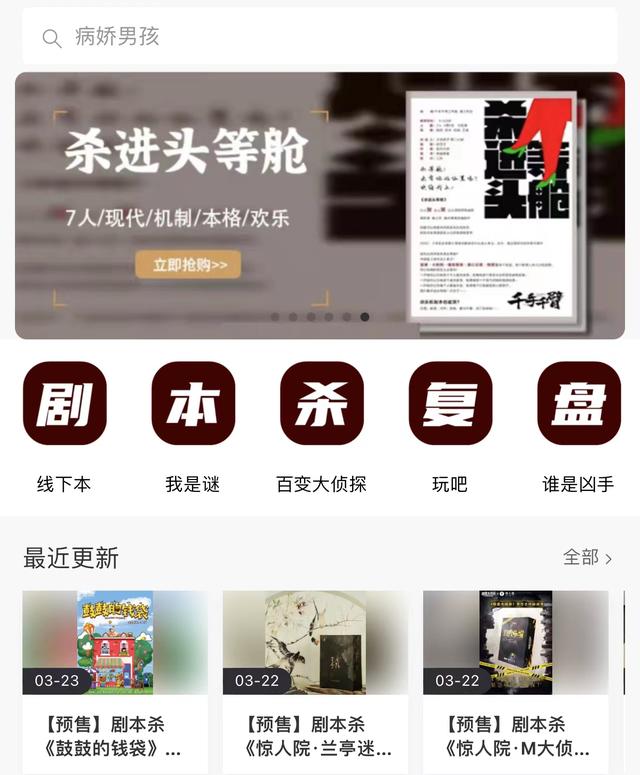This screenshot has width=640, height=775.
Task: Open the search box showing 病娇男孩
Action: pyautogui.click(x=320, y=36)
